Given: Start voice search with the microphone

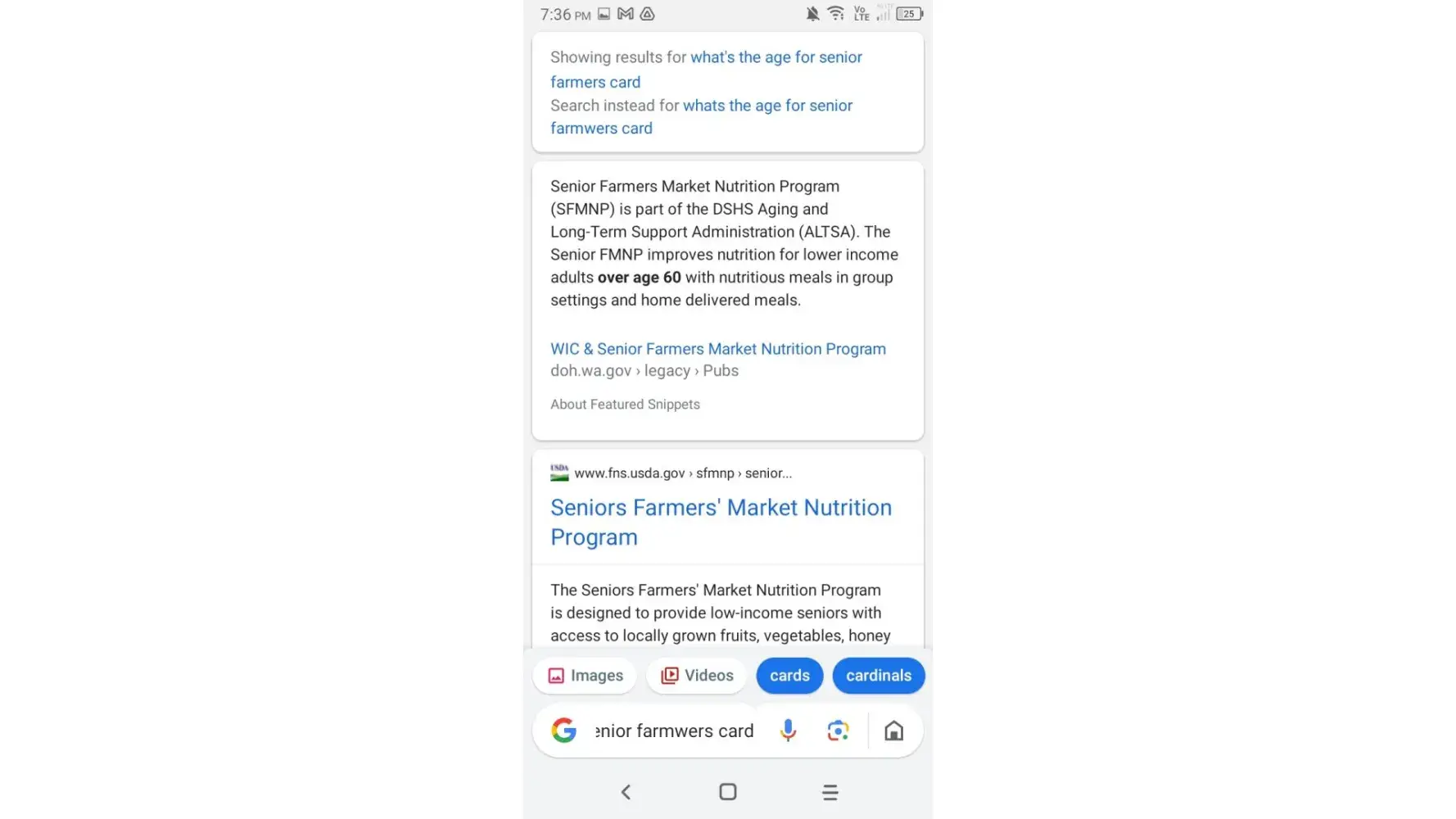Looking at the screenshot, I should [x=788, y=731].
